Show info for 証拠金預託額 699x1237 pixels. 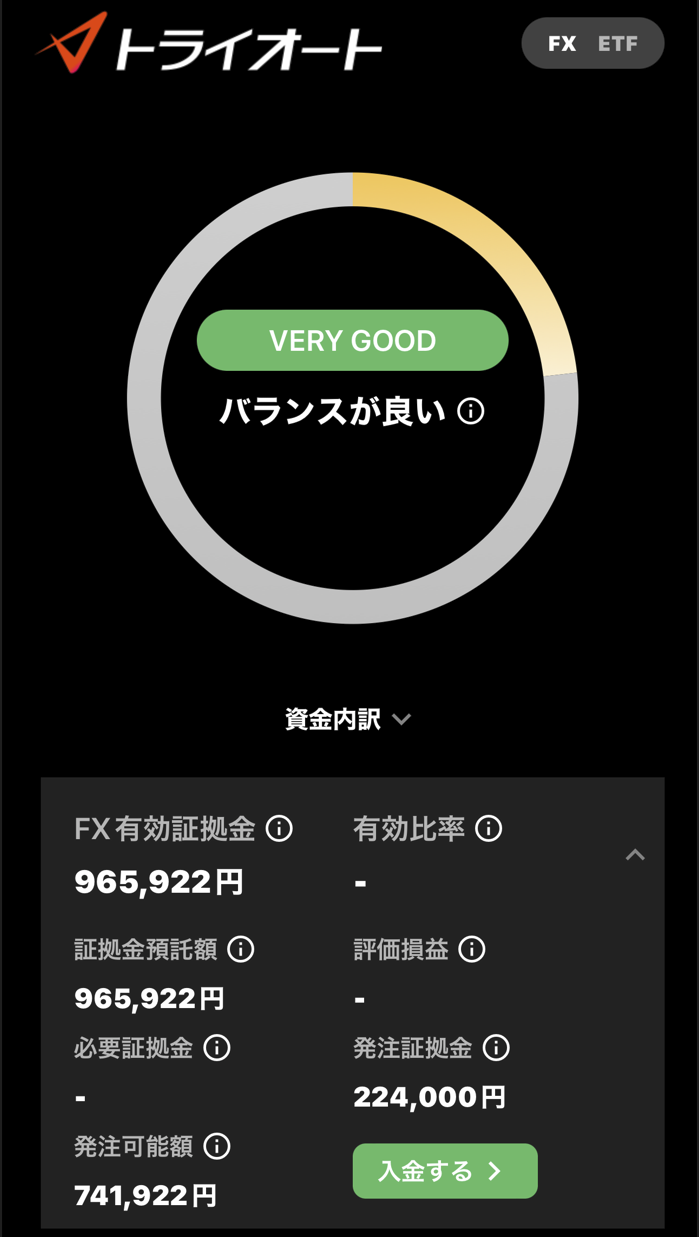[x=241, y=949]
